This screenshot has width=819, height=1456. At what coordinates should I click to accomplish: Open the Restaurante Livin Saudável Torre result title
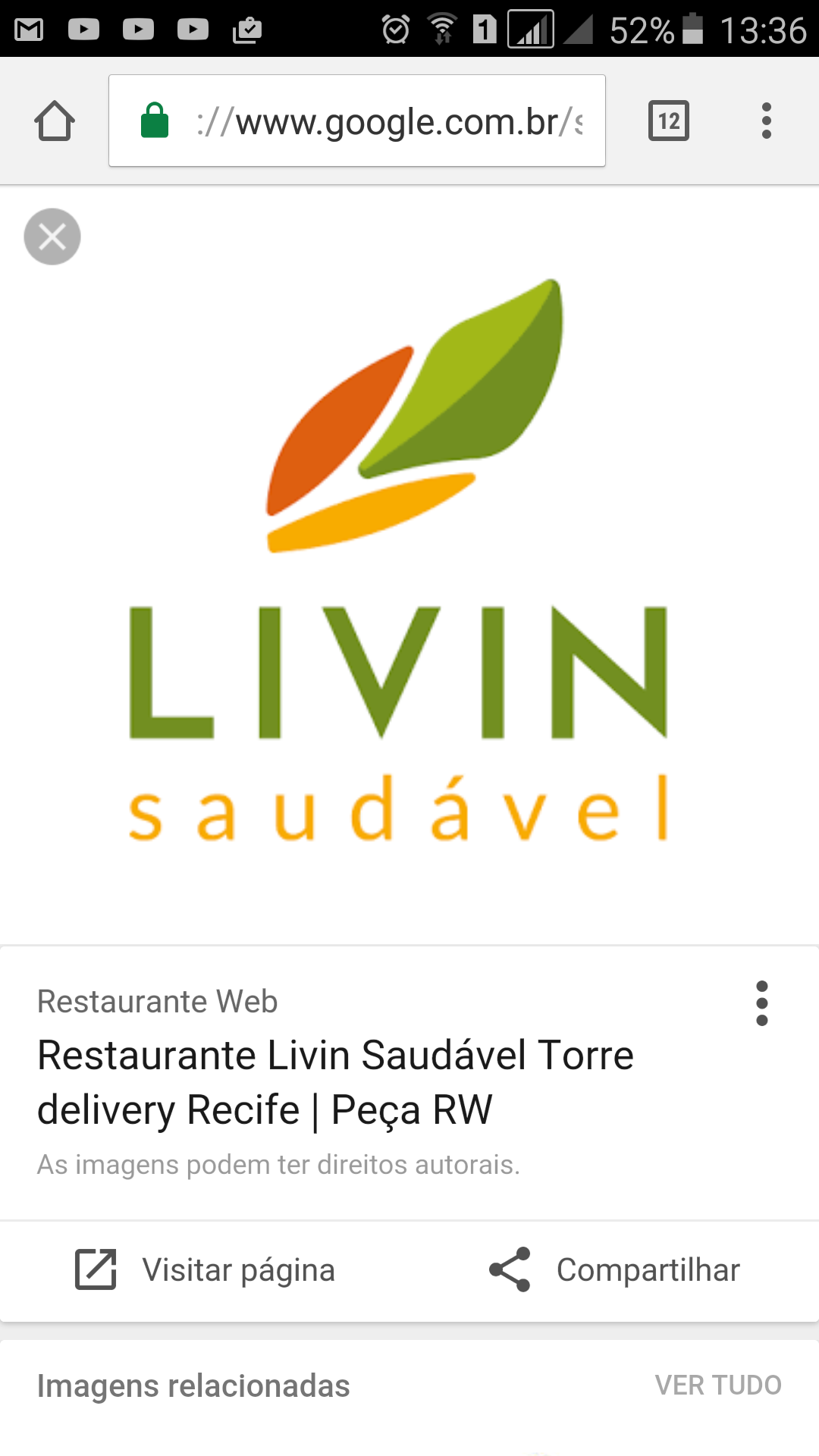(x=335, y=1082)
